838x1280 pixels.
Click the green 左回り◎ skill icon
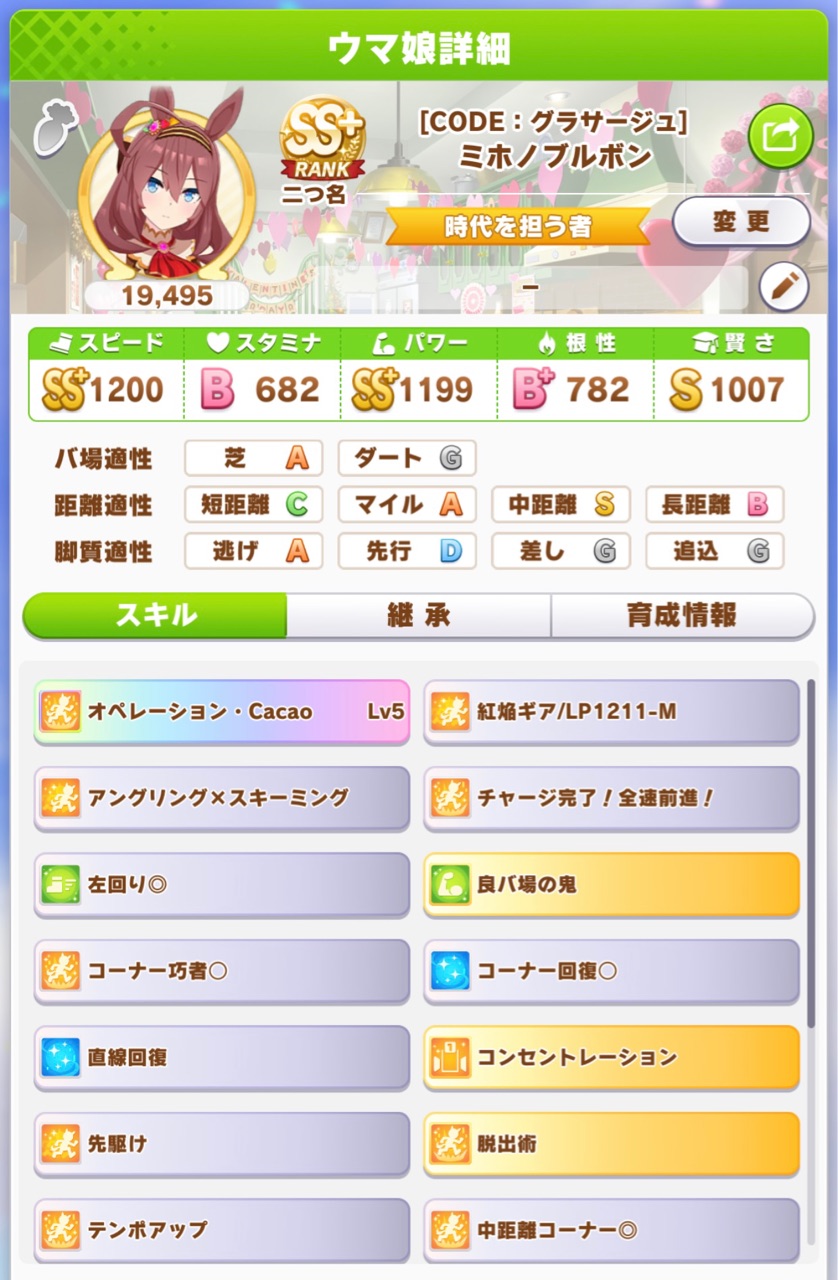62,883
